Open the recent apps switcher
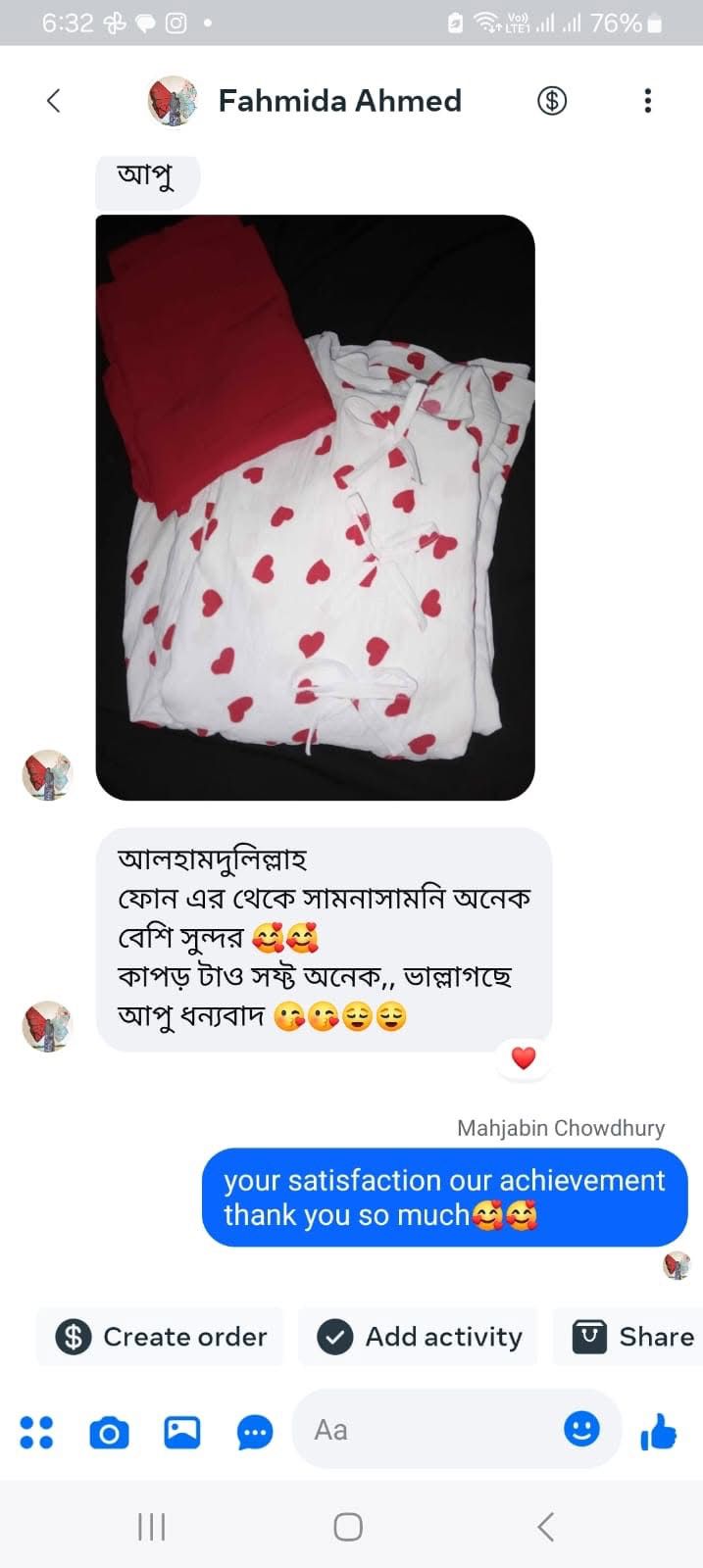 click(x=151, y=1526)
